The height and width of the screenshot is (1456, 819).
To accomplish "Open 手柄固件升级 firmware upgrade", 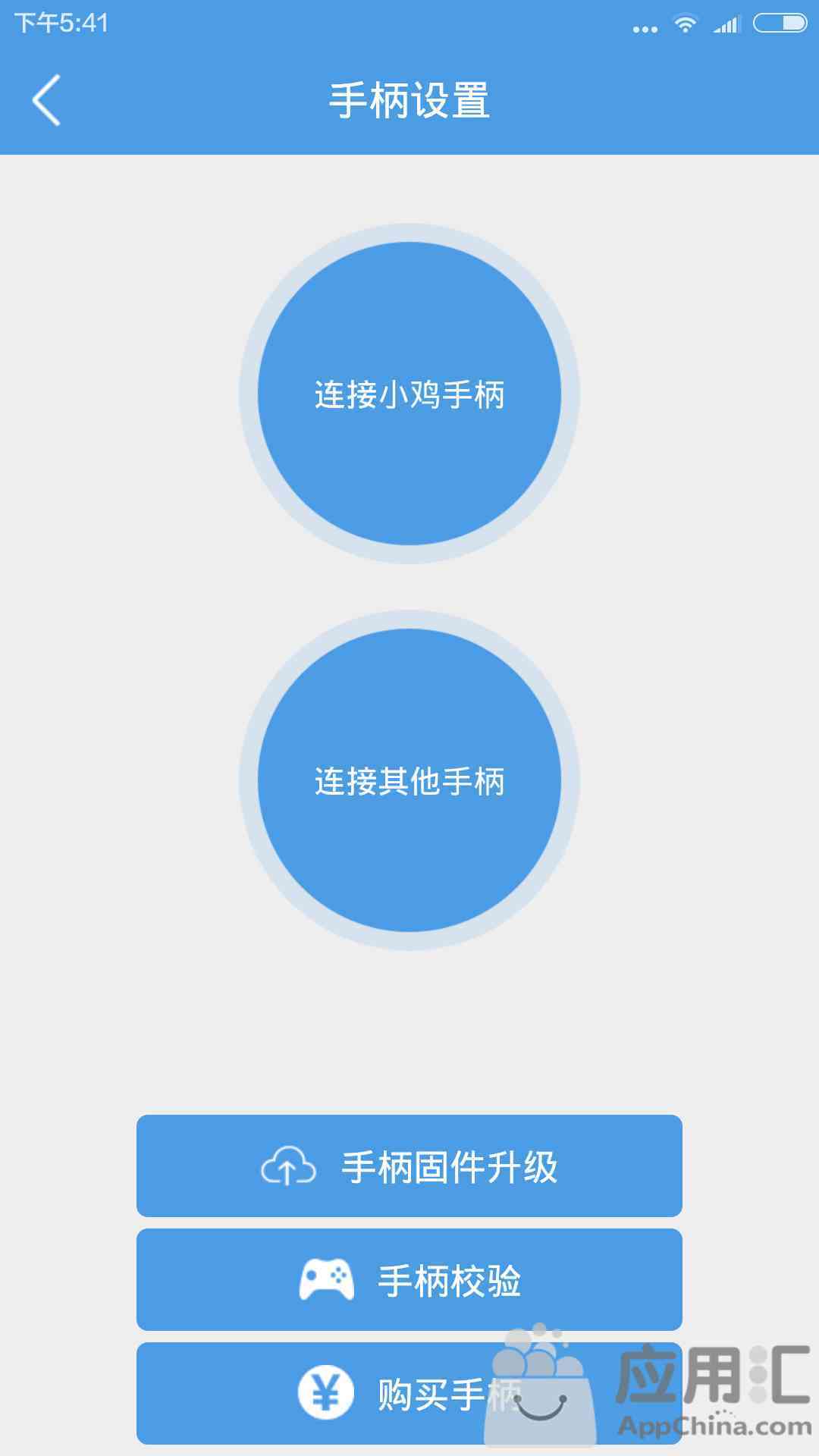I will point(409,1166).
